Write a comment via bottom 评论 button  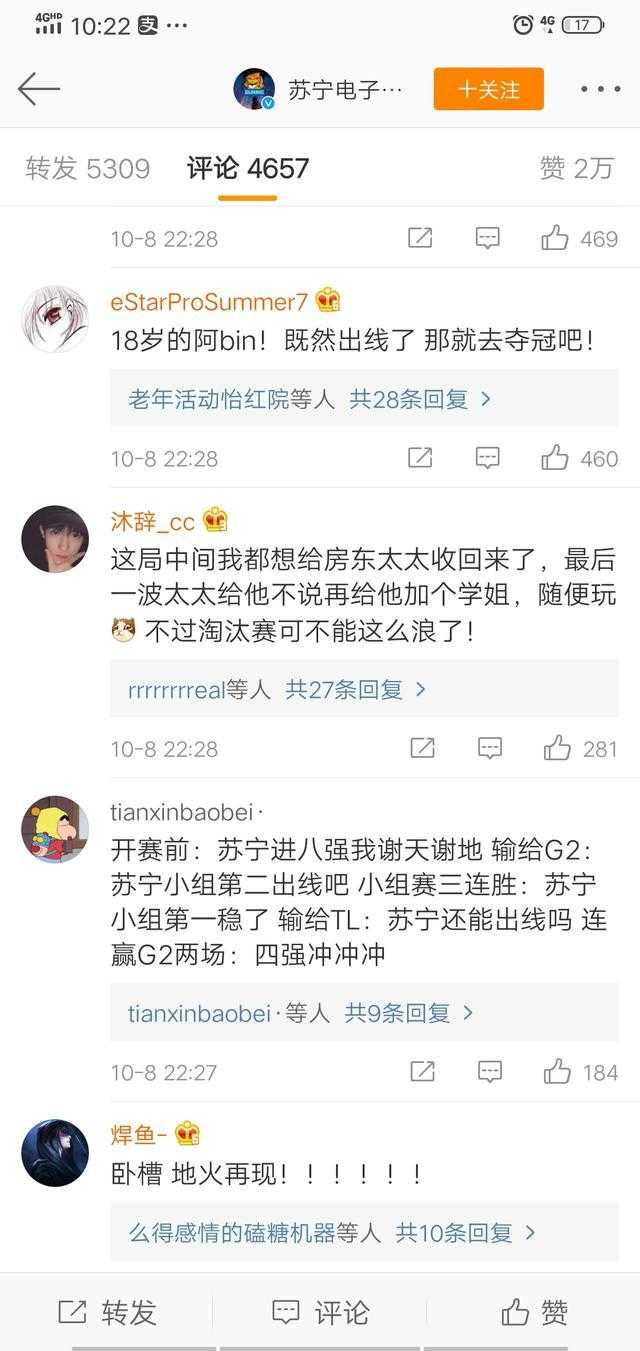(320, 1312)
